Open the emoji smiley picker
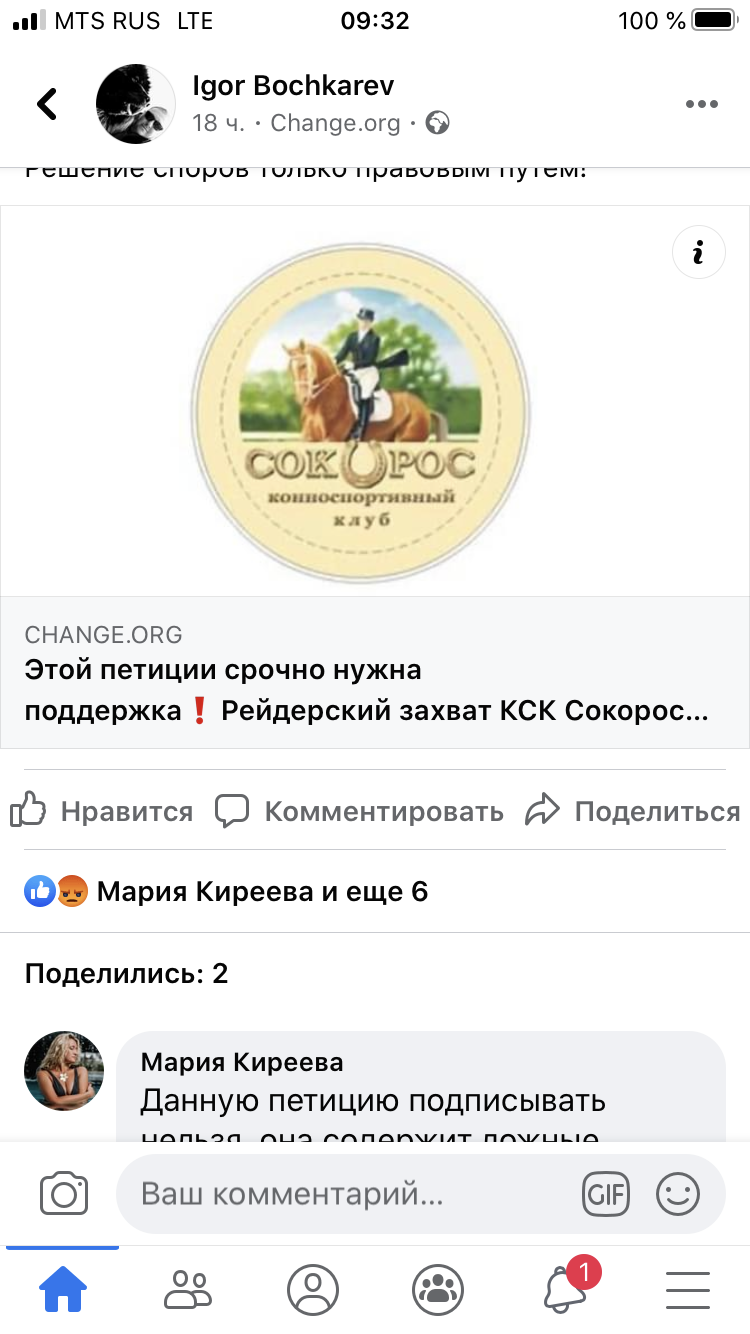Image resolution: width=750 pixels, height=1334 pixels. pyautogui.click(x=678, y=1194)
